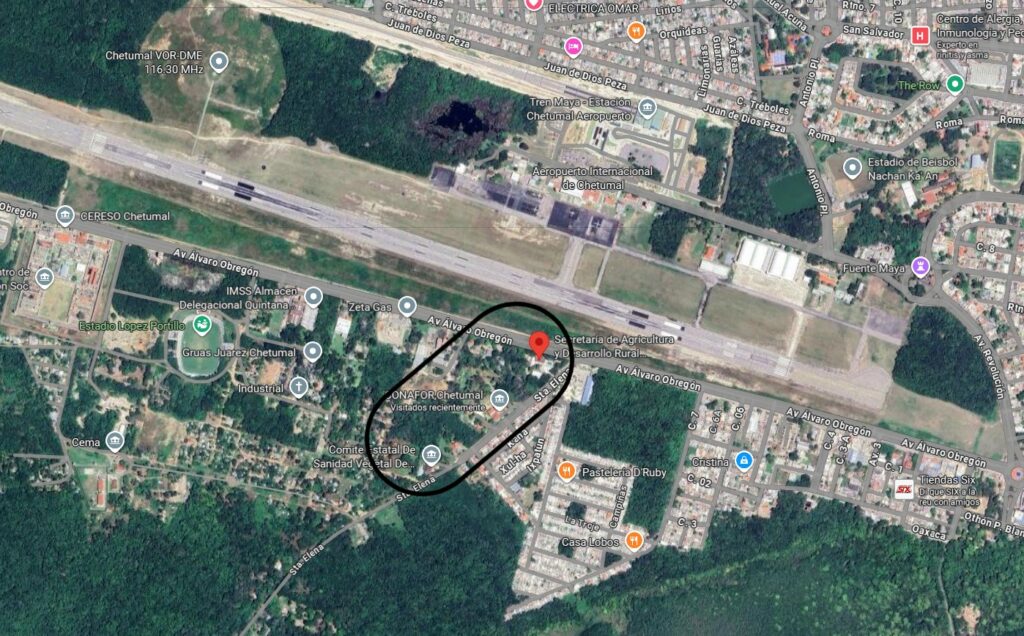
Task: Select the Estadio Lopez Portillo marker
Action: coord(202,325)
